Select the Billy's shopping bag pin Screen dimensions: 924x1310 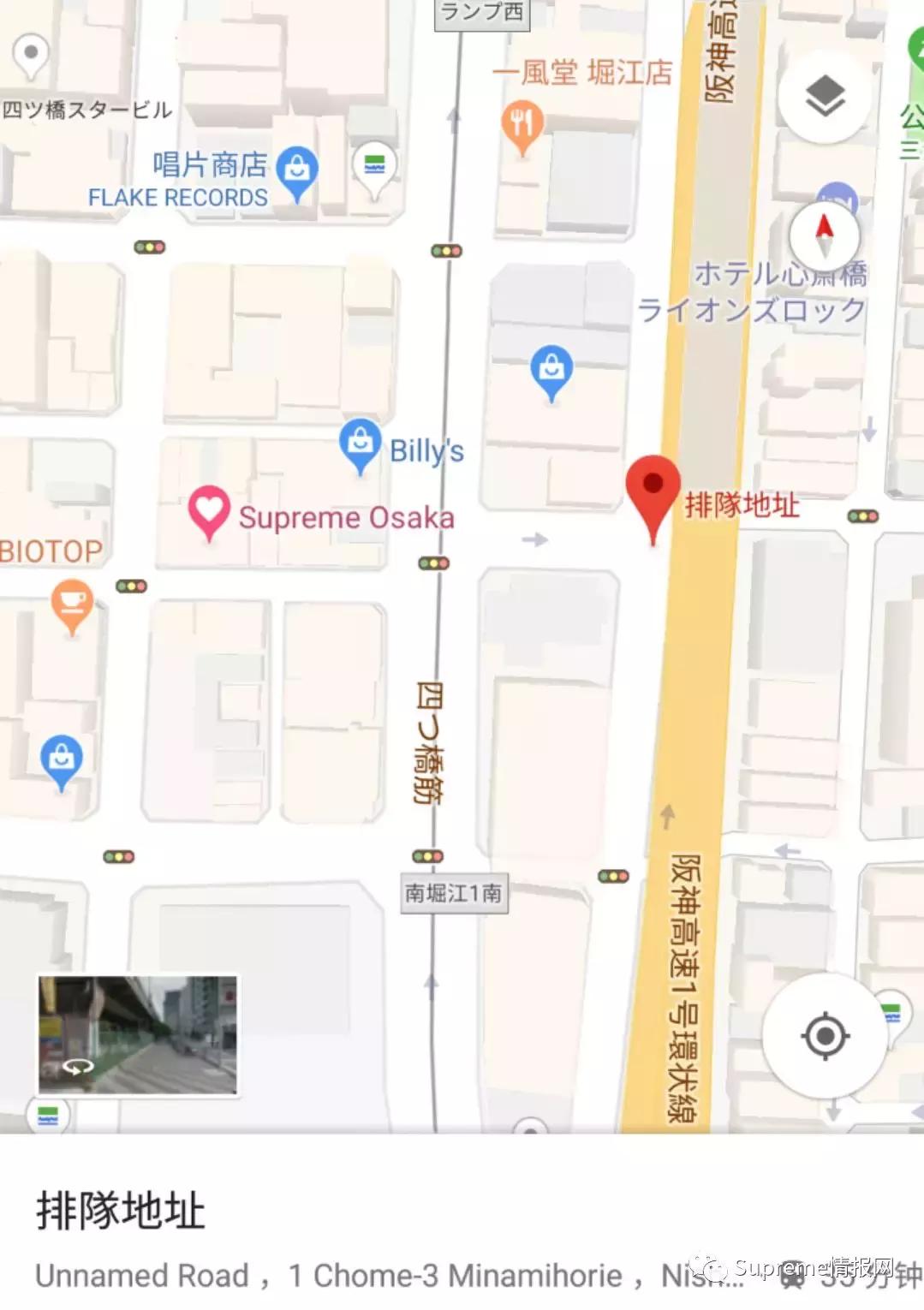pos(360,443)
